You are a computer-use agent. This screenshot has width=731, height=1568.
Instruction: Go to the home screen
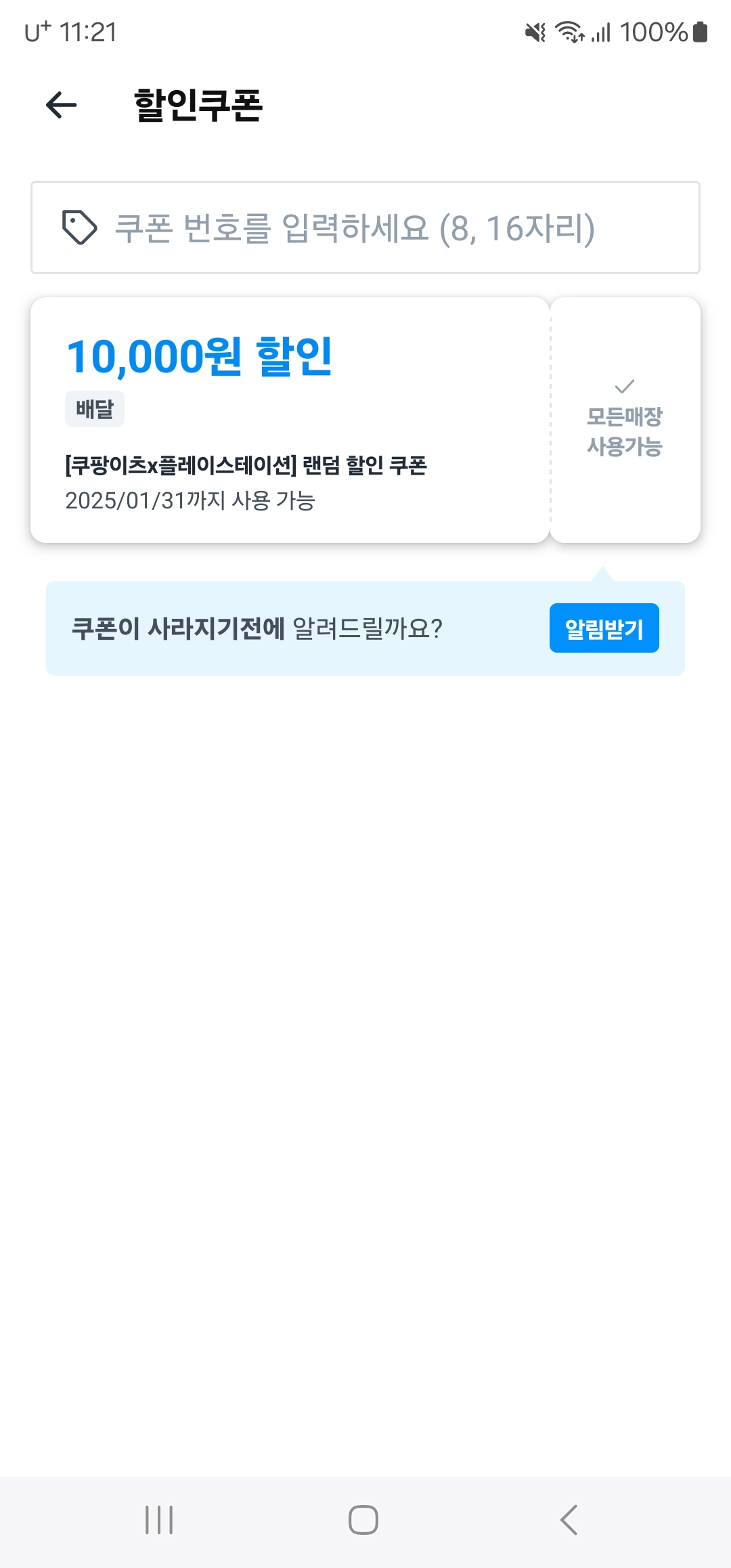(363, 1520)
